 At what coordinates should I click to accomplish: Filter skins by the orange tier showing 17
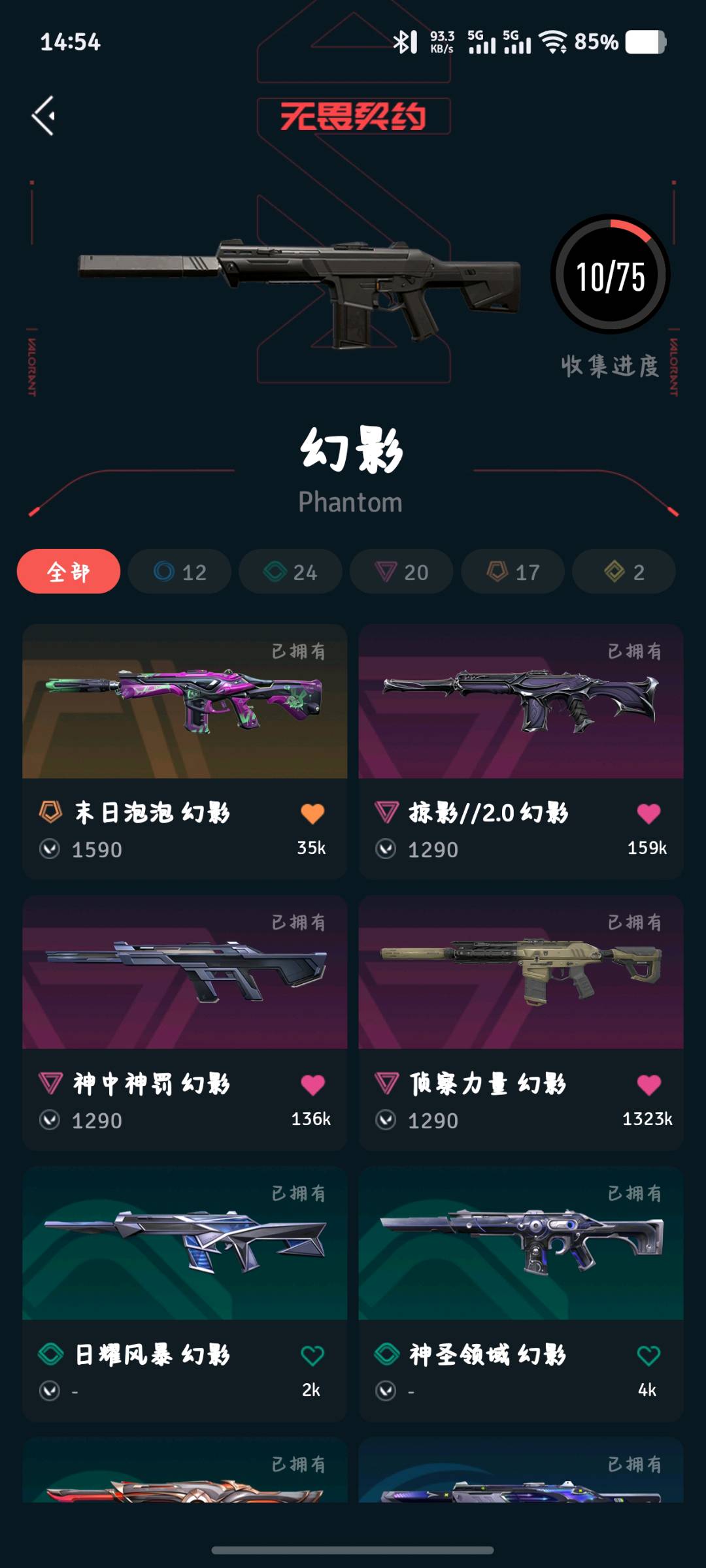[513, 572]
